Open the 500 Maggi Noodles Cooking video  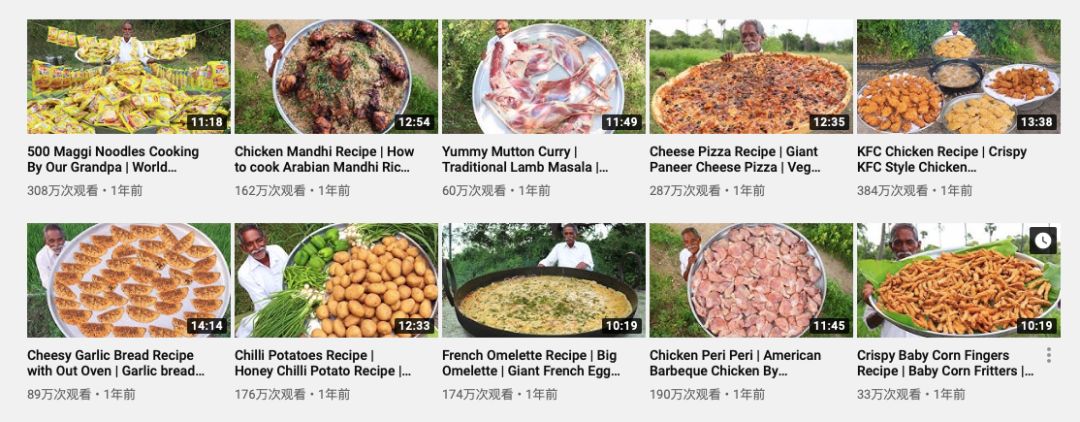coord(129,76)
